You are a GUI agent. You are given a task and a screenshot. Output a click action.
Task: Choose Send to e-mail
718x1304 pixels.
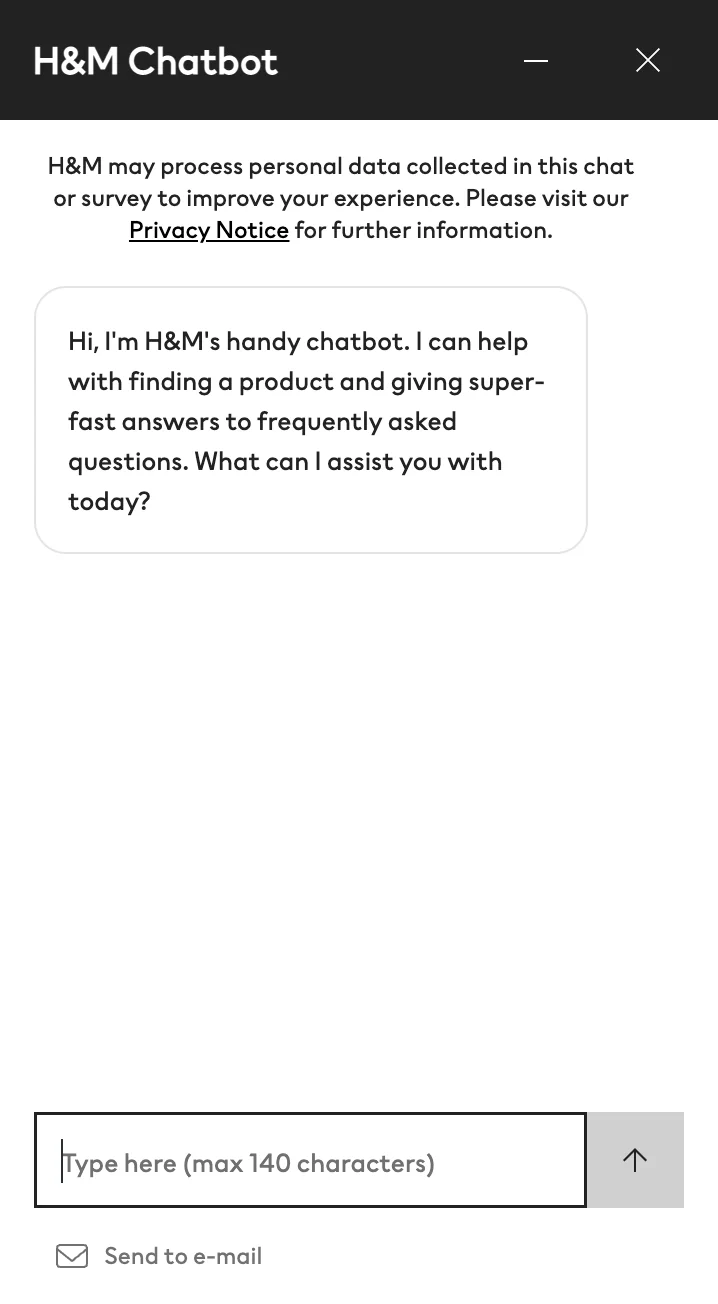160,1256
